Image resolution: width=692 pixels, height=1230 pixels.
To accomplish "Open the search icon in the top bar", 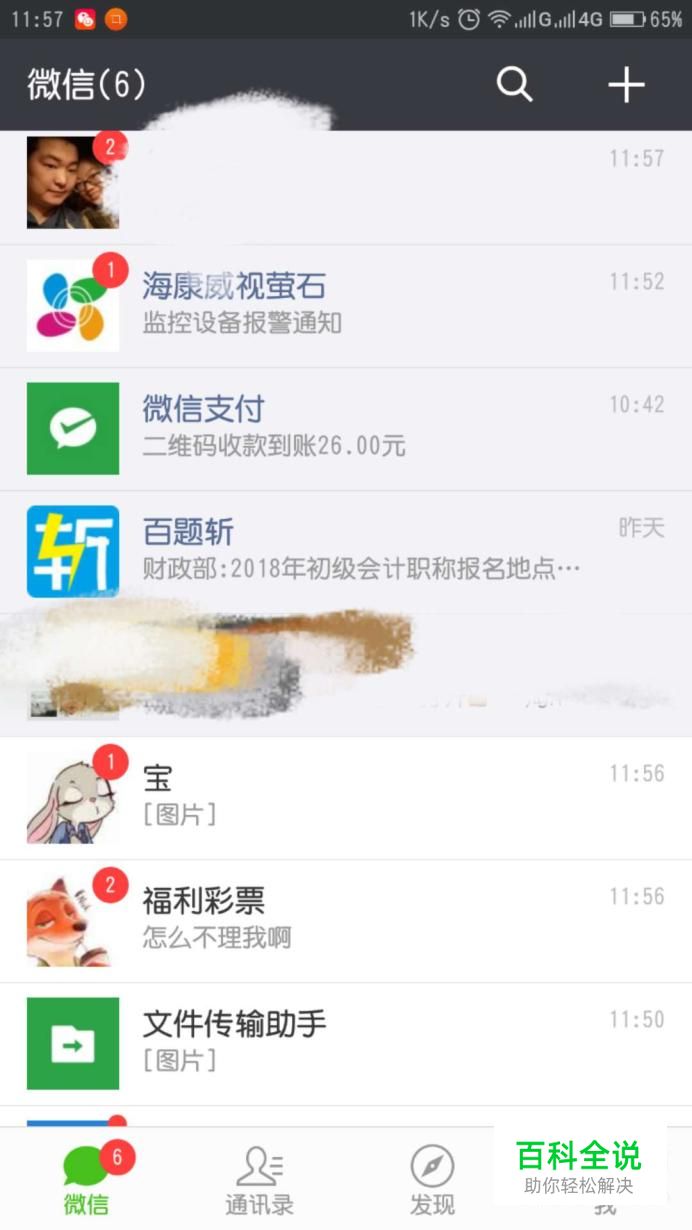I will pos(515,86).
